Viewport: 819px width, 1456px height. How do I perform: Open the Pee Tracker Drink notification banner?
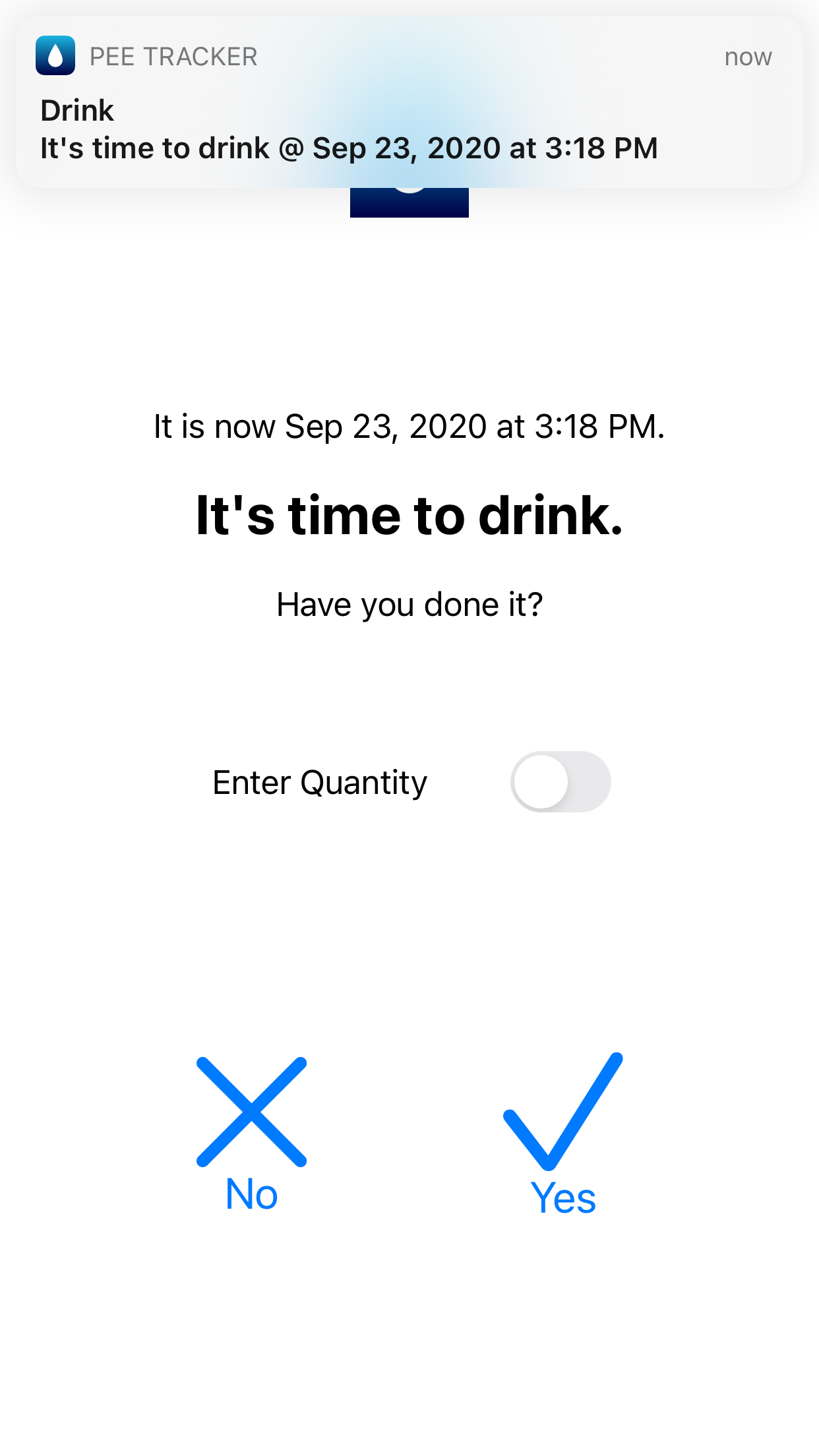(x=409, y=102)
